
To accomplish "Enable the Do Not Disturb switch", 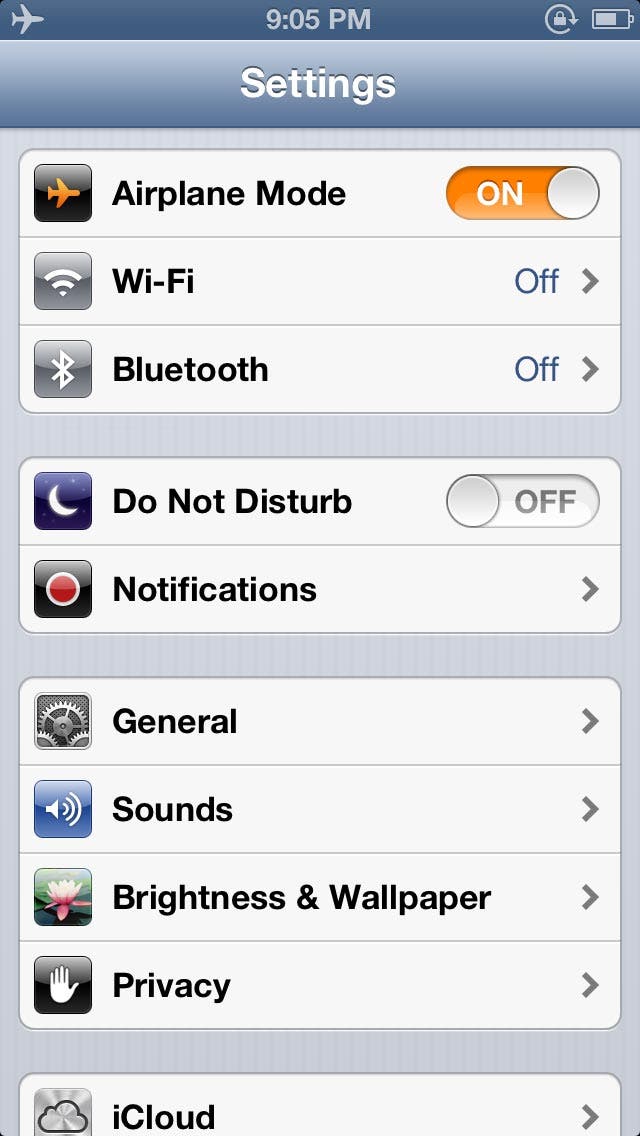I will point(523,501).
